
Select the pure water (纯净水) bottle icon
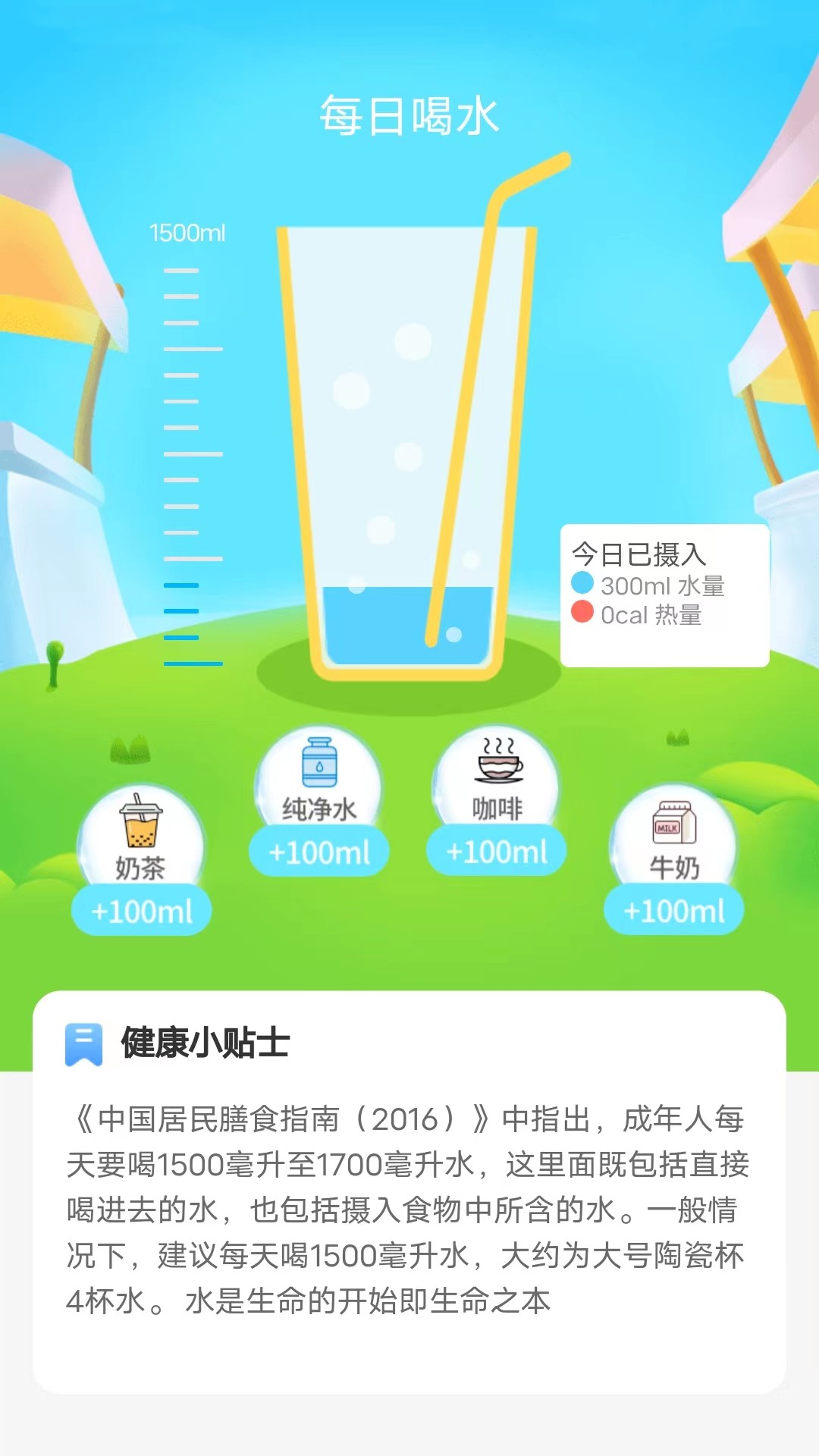click(320, 766)
